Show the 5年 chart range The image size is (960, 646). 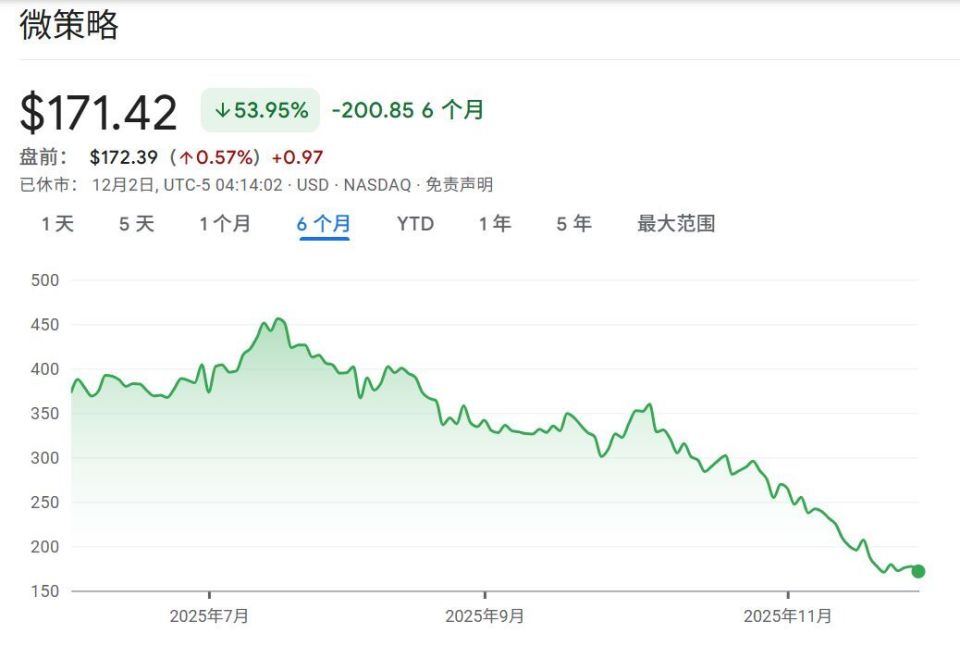click(x=574, y=224)
